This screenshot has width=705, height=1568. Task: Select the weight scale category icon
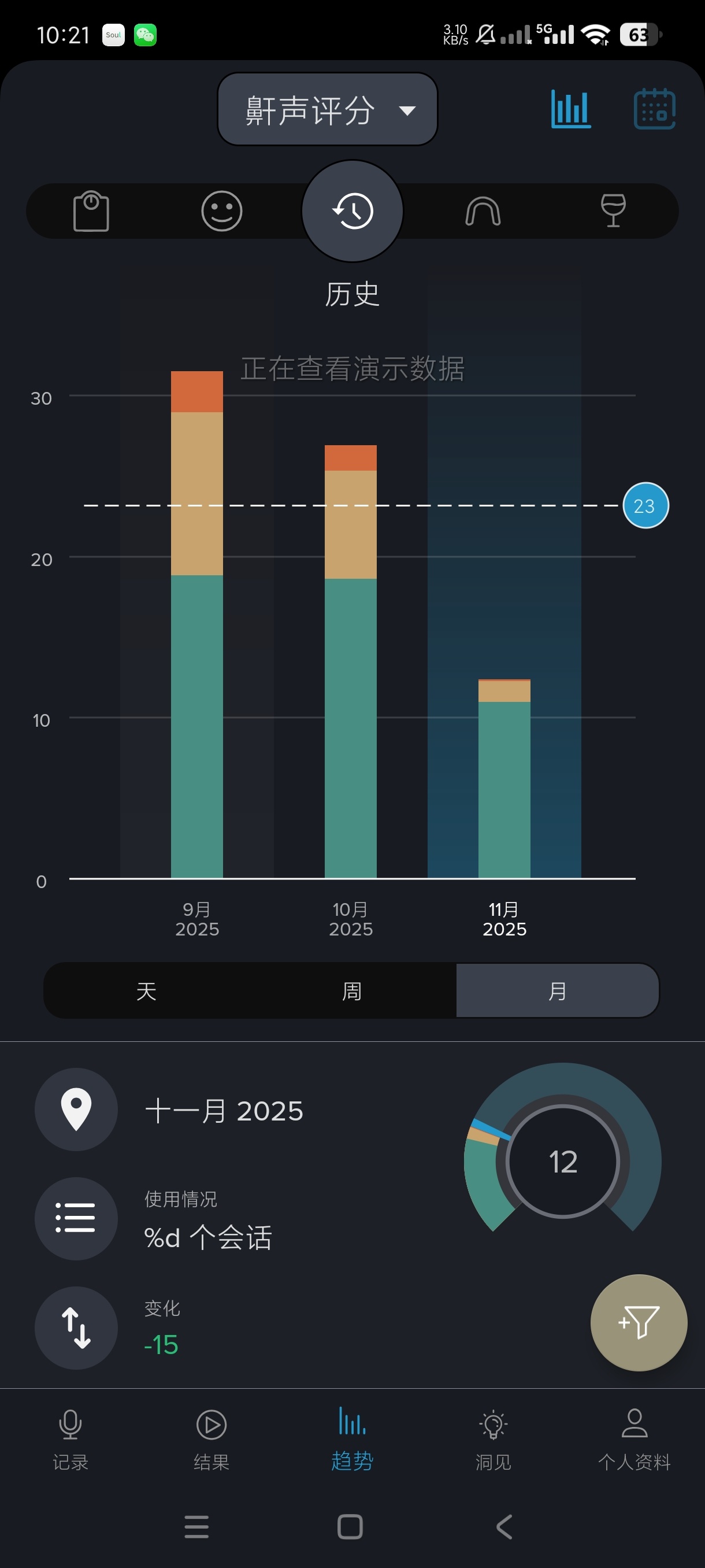[x=91, y=211]
